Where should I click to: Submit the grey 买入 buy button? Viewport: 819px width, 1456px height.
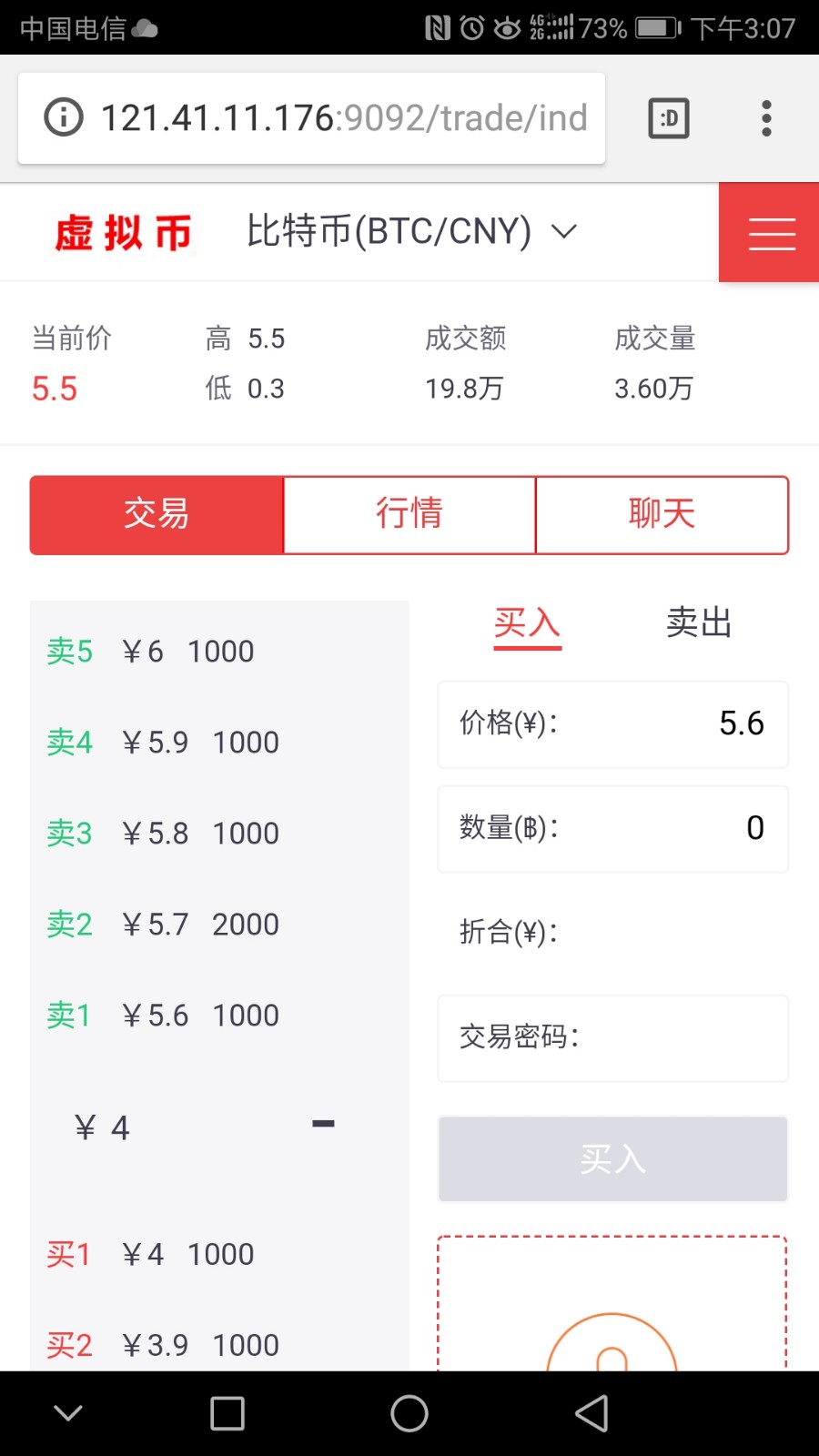click(612, 1158)
